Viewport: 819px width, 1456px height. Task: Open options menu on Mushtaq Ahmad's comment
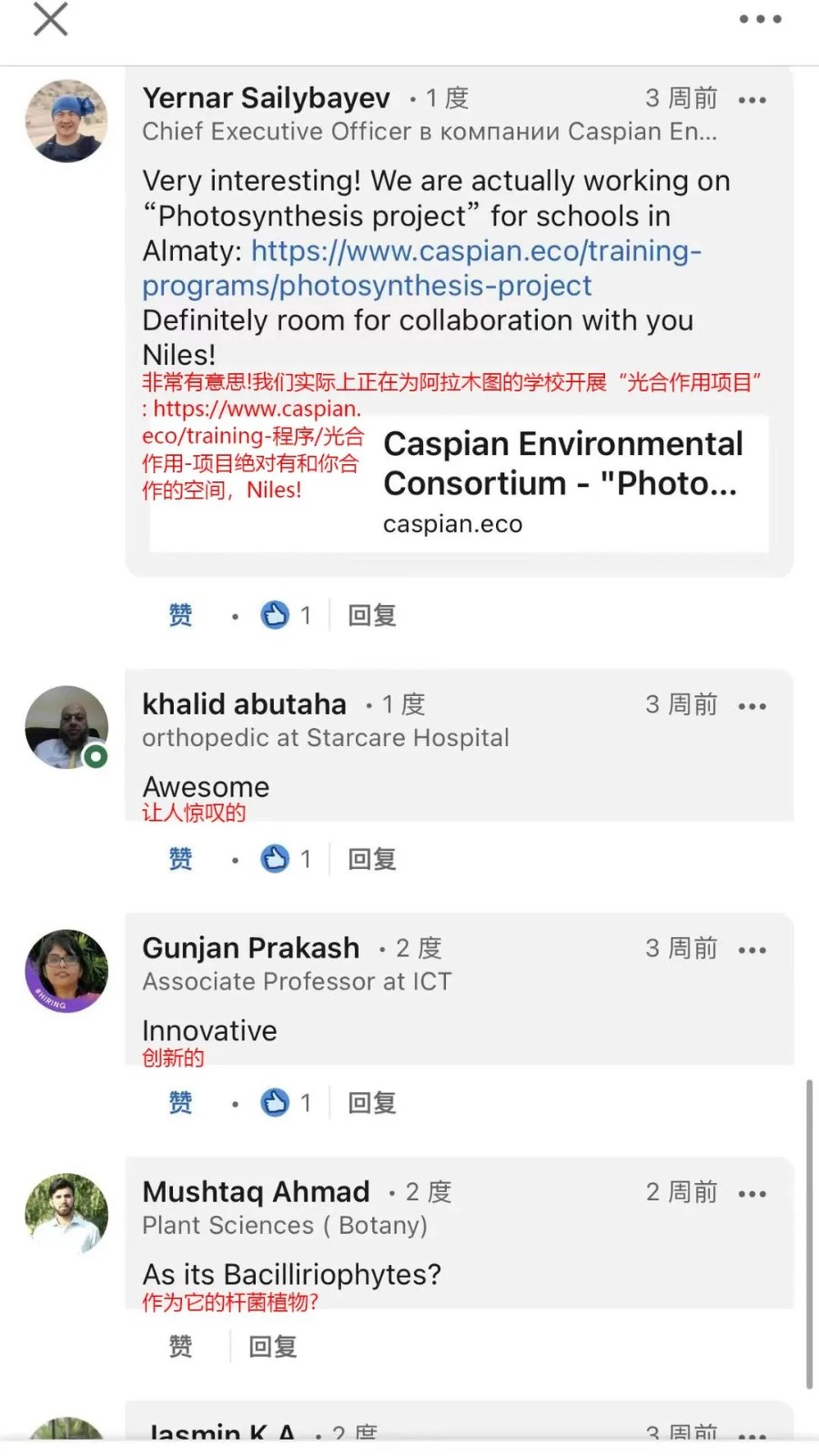coord(752,1194)
